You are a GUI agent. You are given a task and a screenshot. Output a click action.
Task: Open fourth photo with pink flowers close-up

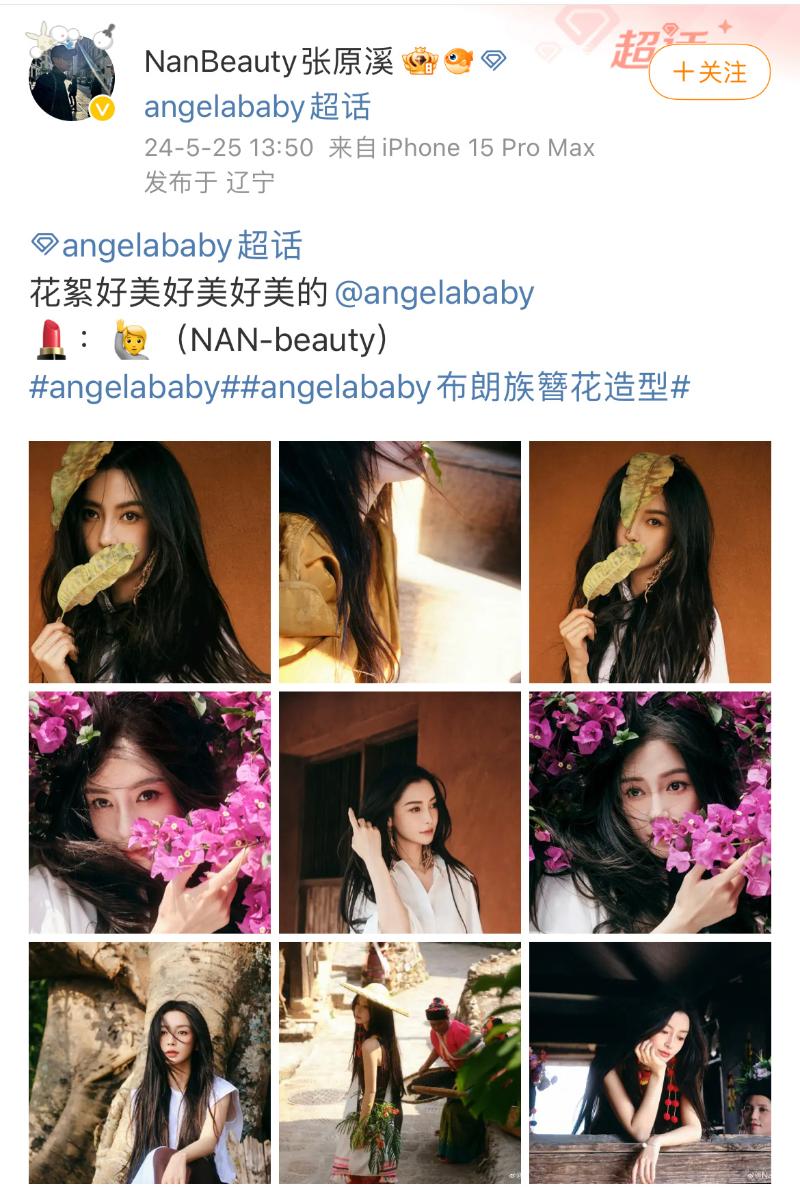[x=149, y=811]
